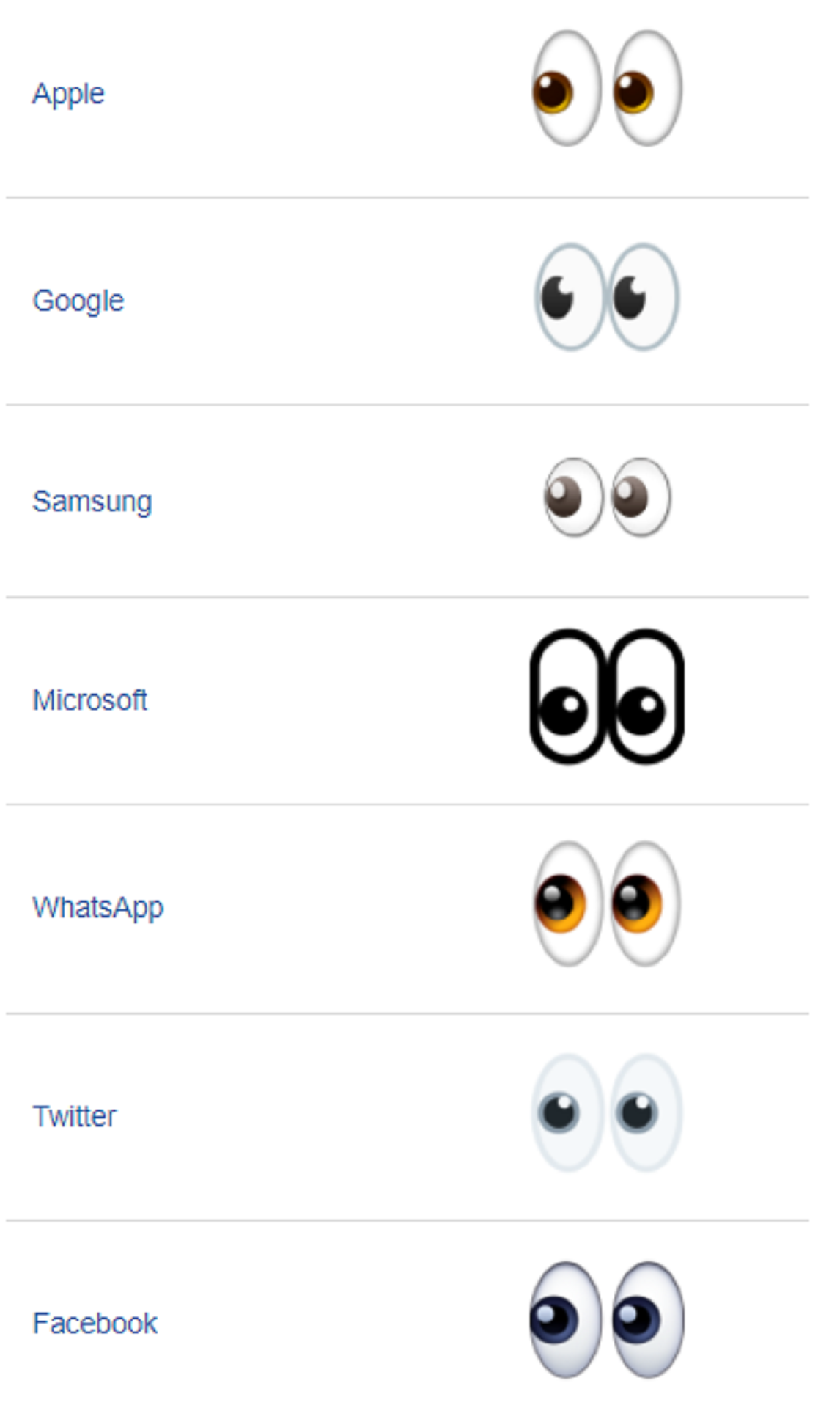
Task: Open the Facebook platform link
Action: coord(95,1324)
